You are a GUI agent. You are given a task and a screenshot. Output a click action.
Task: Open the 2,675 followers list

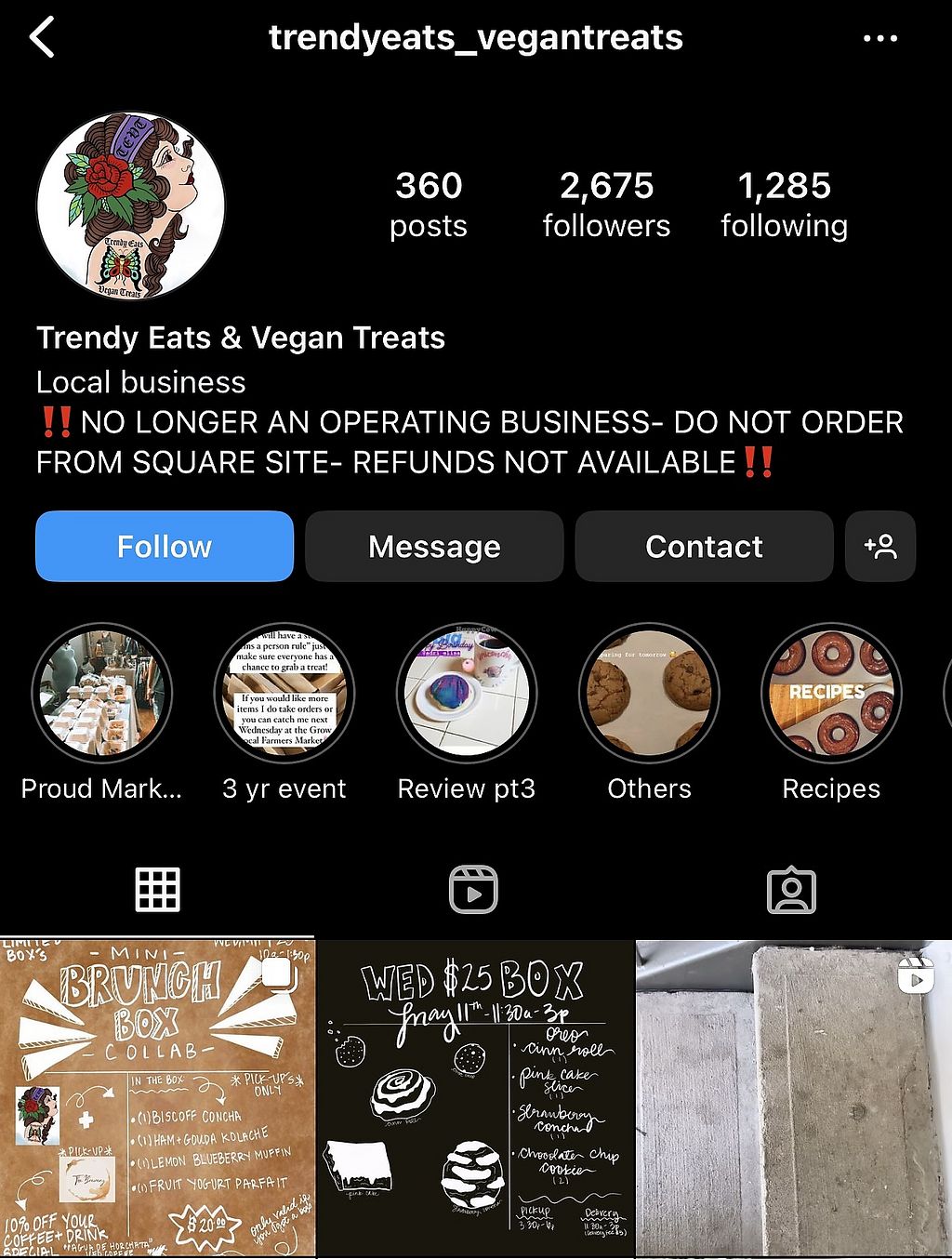(x=606, y=205)
